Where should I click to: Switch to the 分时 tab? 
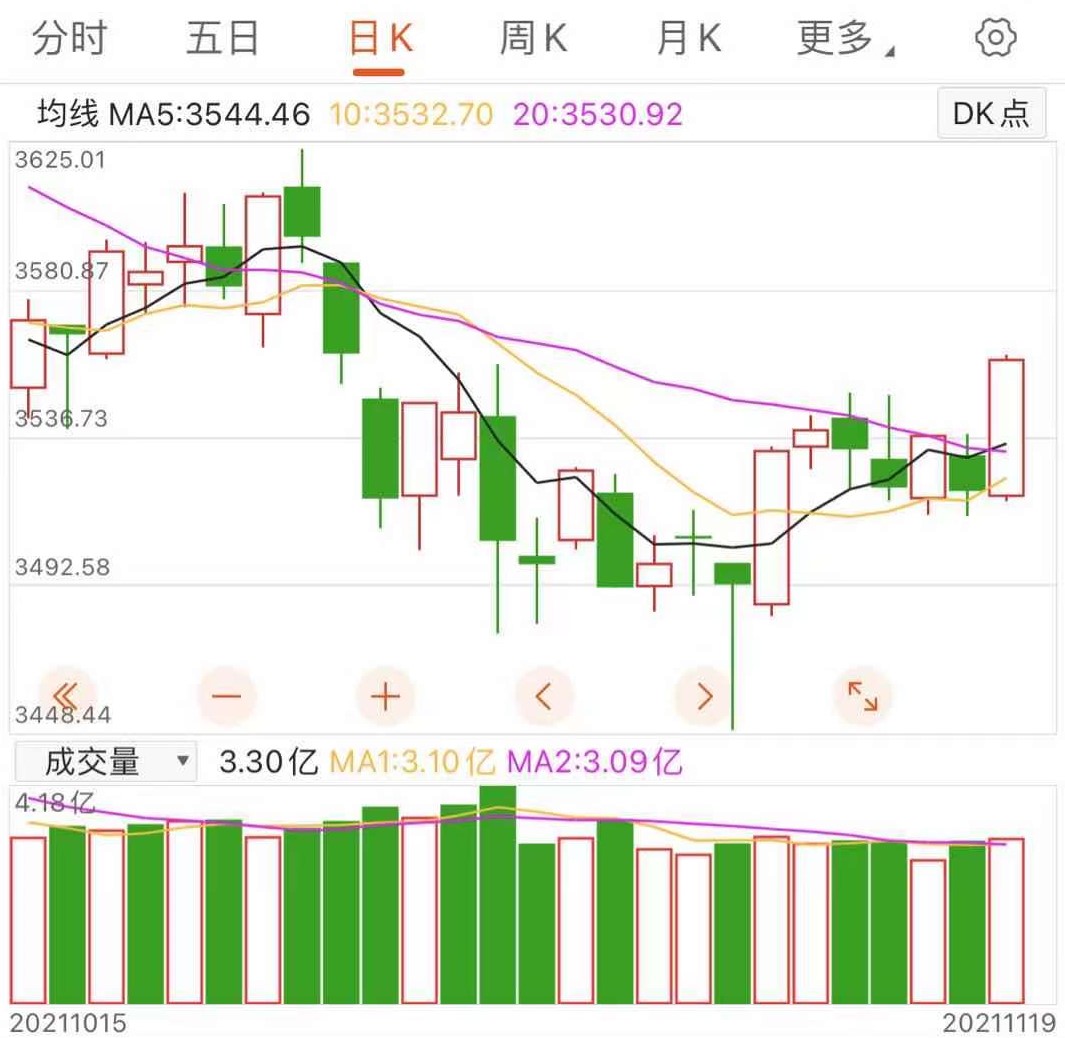[x=70, y=39]
